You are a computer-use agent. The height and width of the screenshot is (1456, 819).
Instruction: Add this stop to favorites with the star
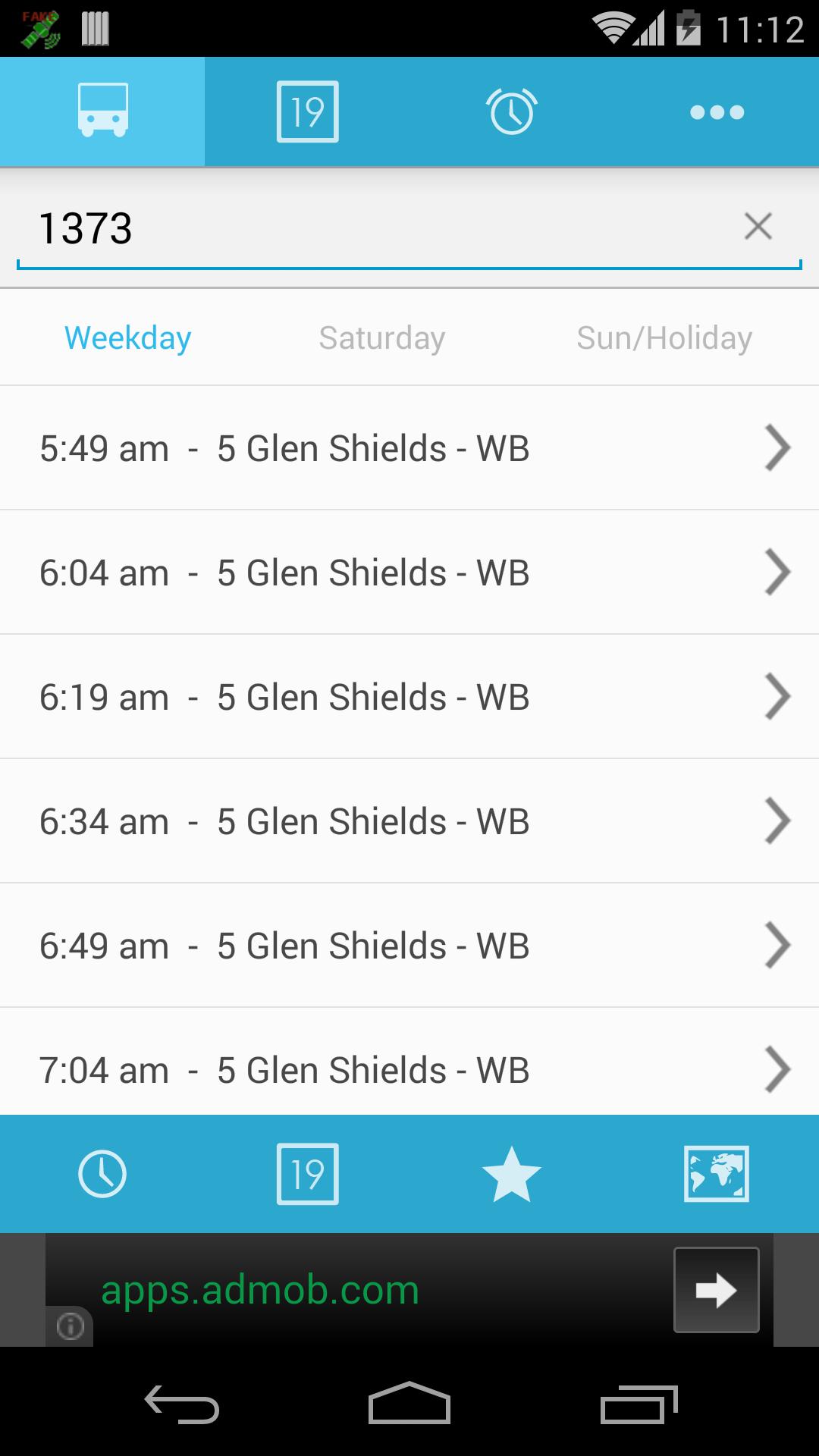512,1174
